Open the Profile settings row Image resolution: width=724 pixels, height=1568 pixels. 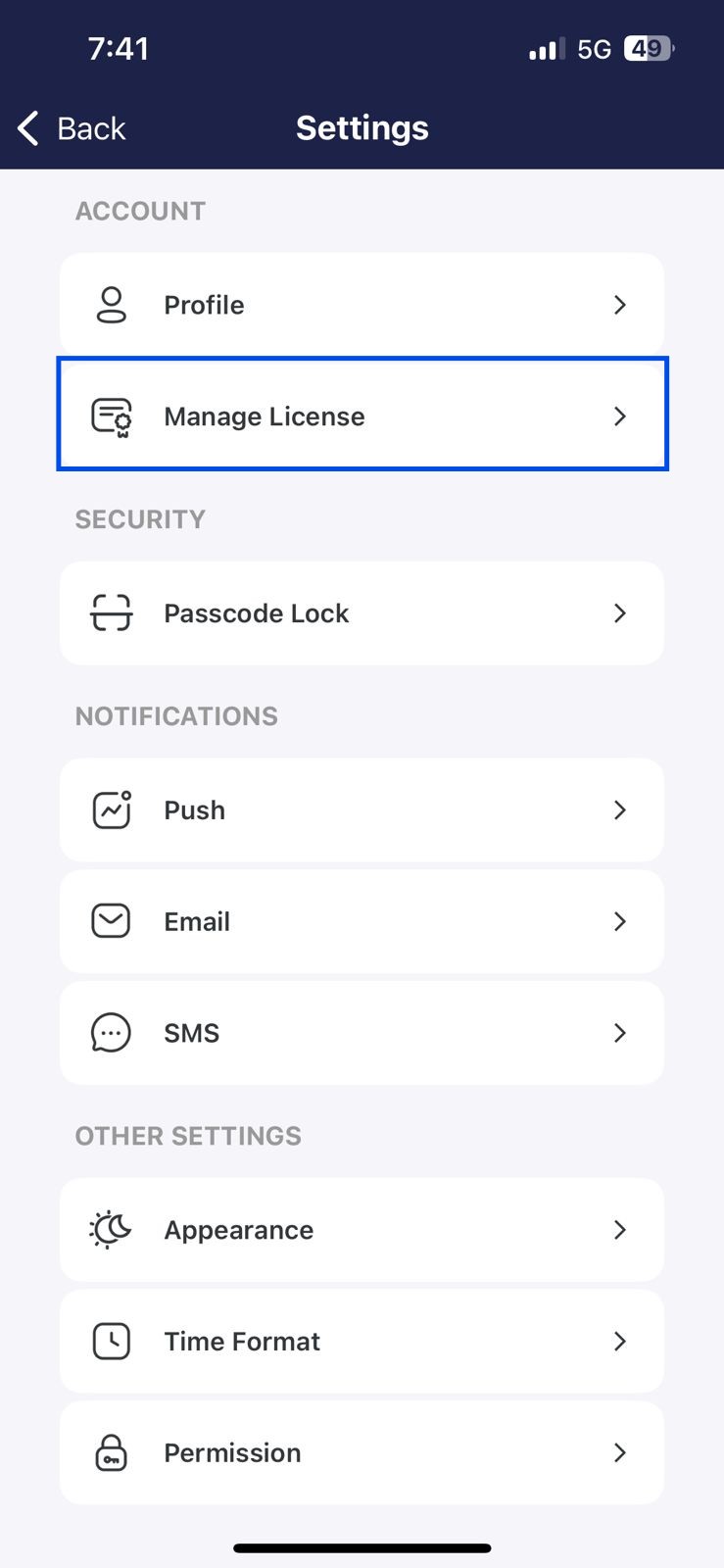tap(362, 305)
